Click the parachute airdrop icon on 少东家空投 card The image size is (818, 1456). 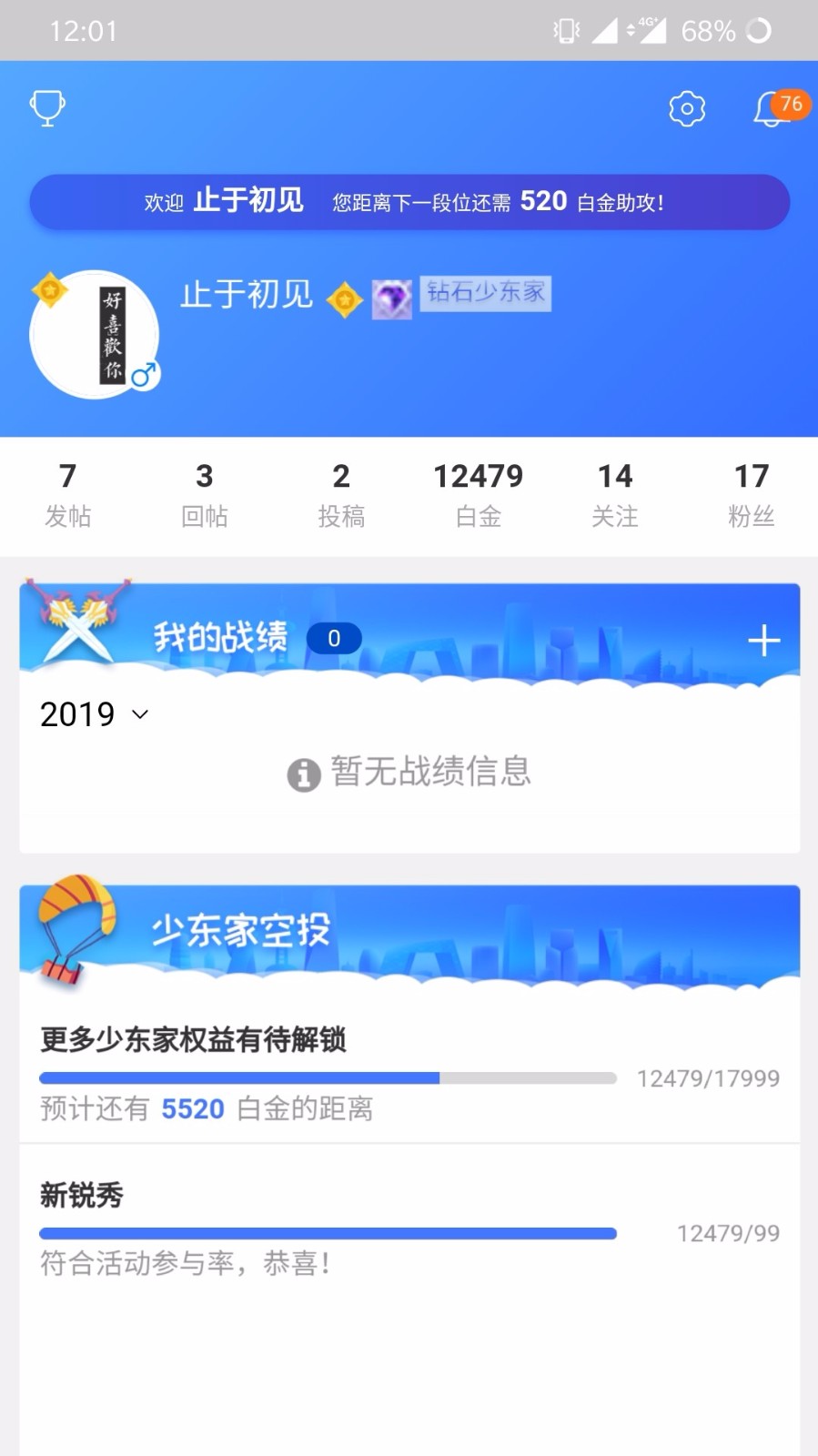77,930
